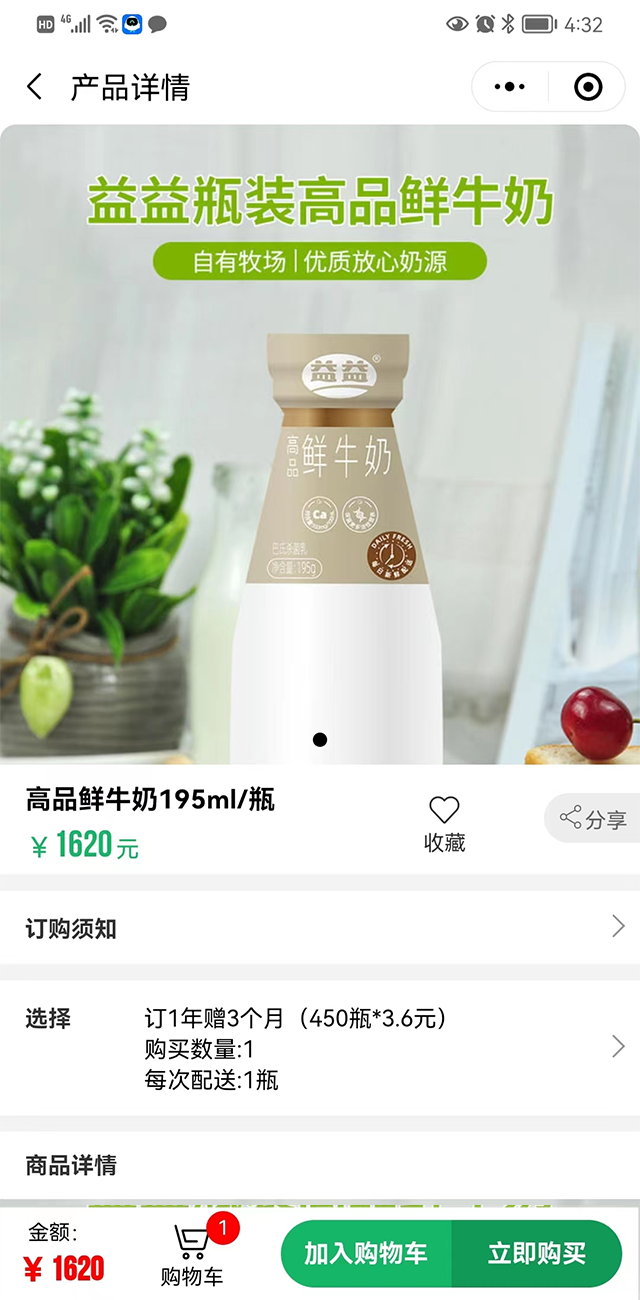Image resolution: width=640 pixels, height=1300 pixels.
Task: Open the 购物车 cart
Action: point(192,1254)
